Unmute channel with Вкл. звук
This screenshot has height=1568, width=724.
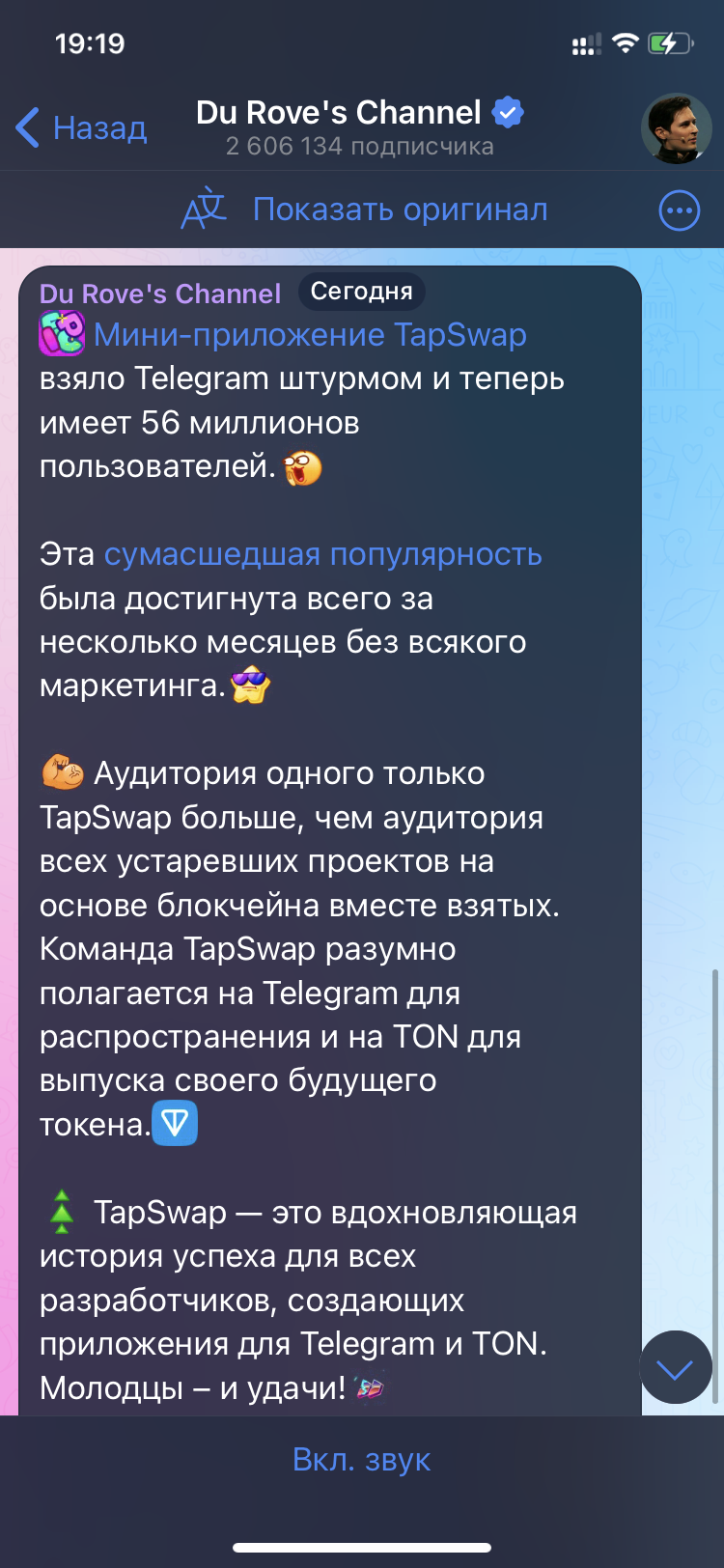click(361, 1459)
